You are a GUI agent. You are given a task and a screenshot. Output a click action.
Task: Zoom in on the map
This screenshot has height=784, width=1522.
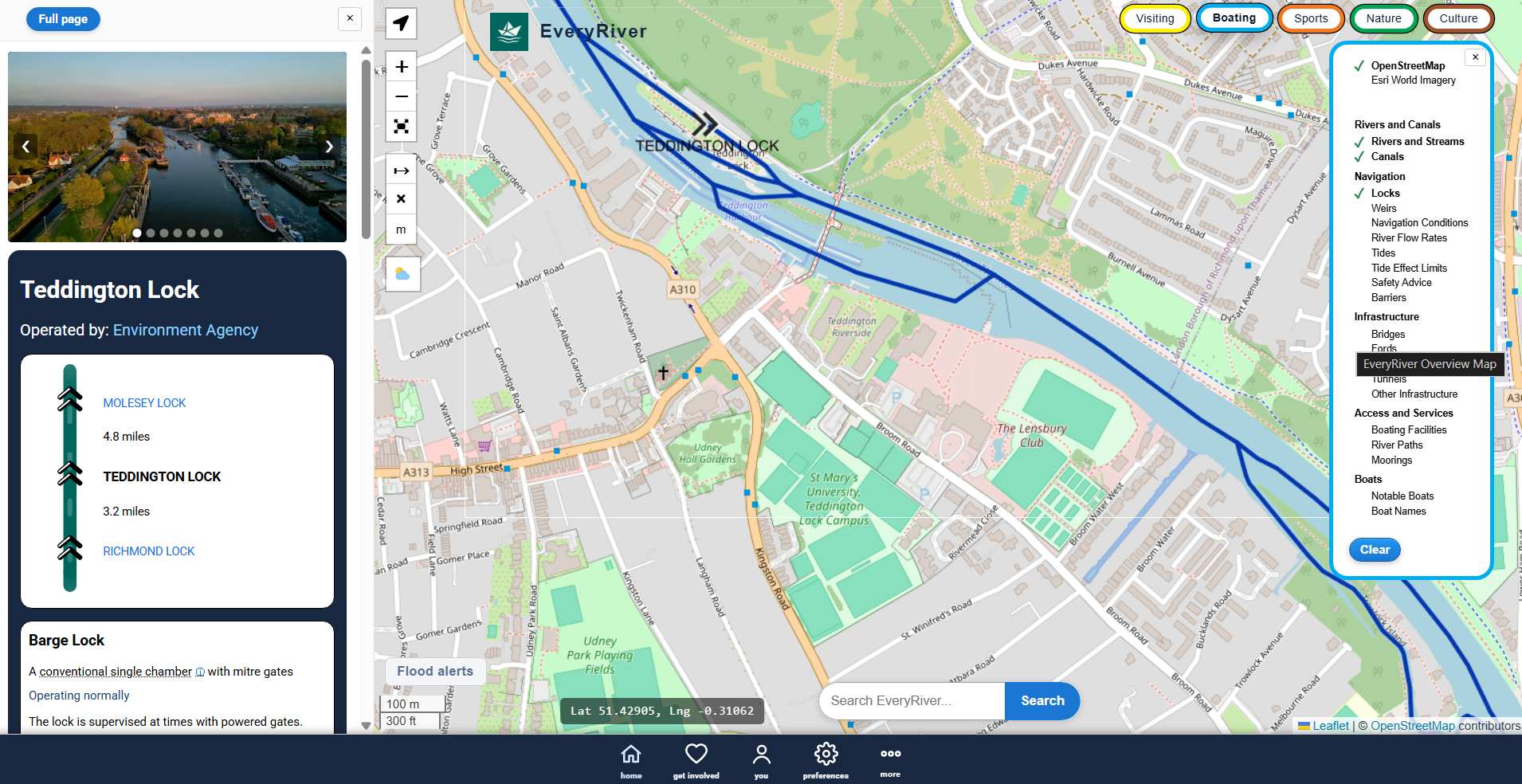[x=402, y=67]
